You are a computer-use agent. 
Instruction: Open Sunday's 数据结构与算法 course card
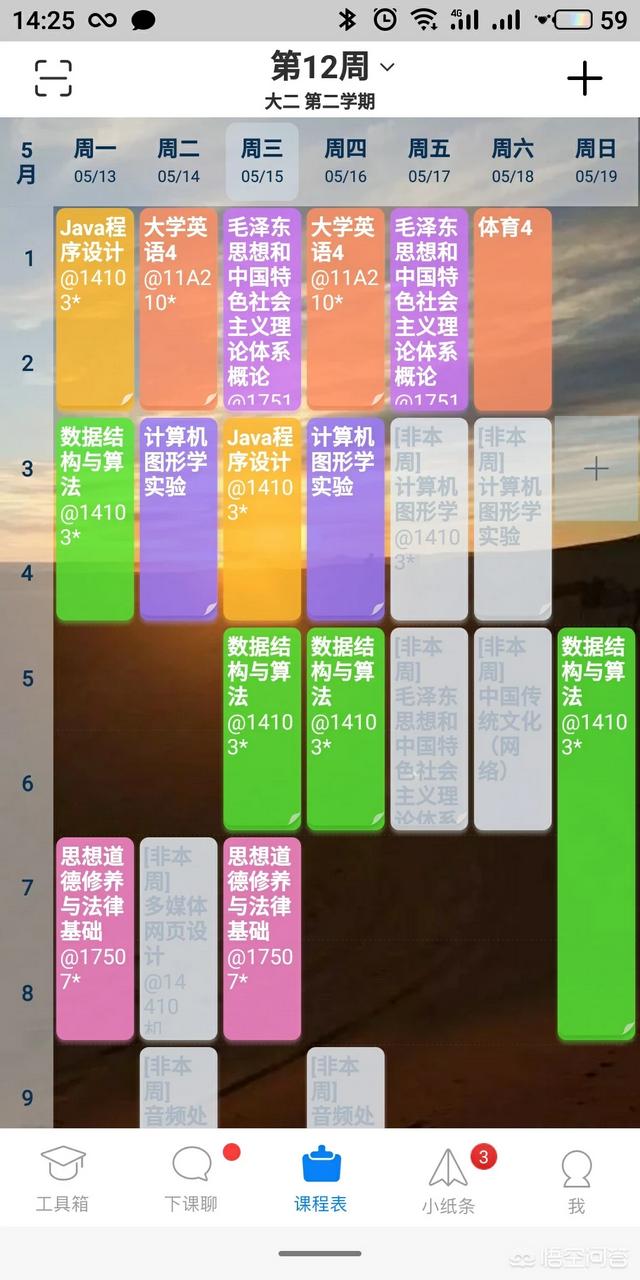596,832
